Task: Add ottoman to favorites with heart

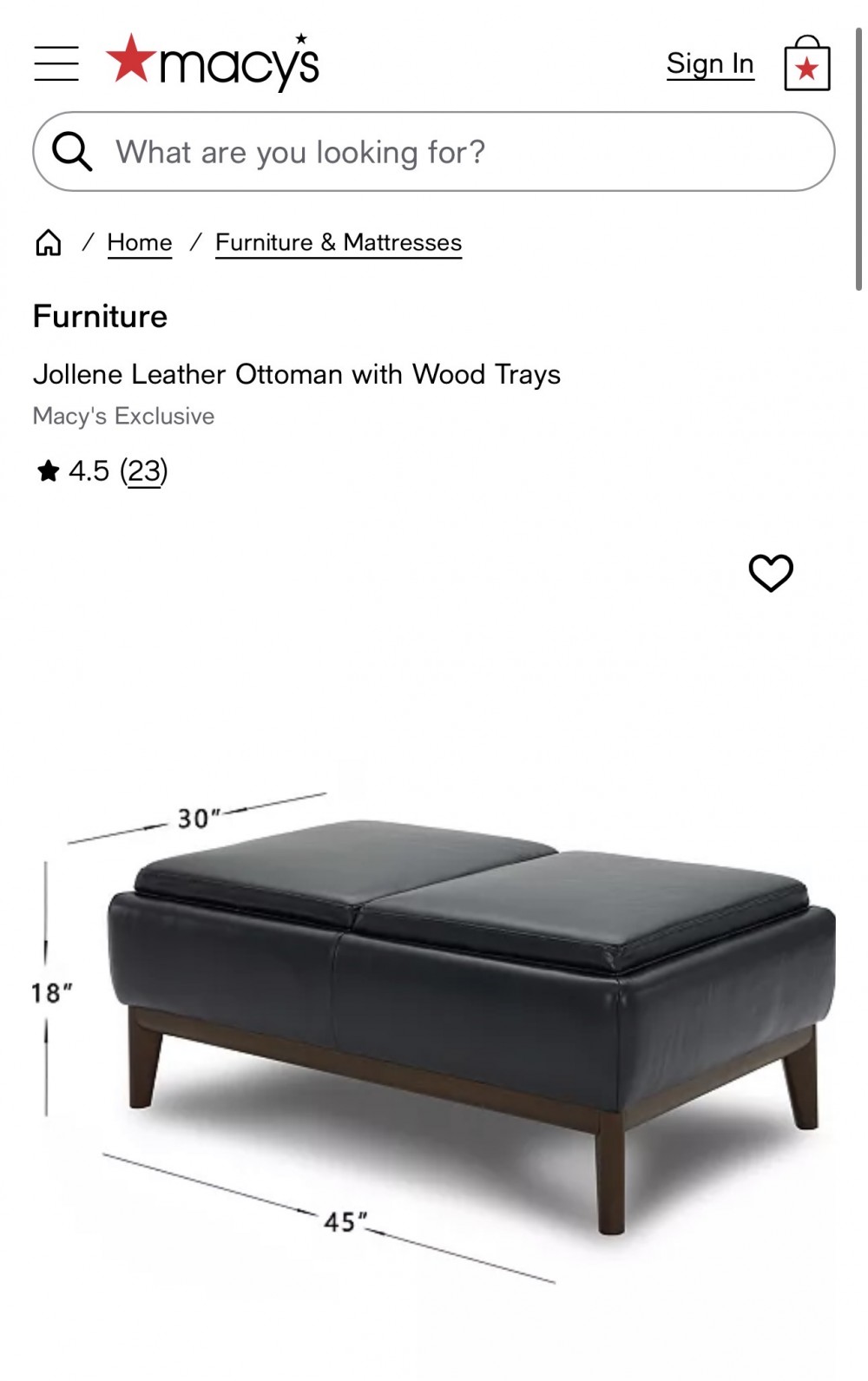Action: (x=771, y=573)
